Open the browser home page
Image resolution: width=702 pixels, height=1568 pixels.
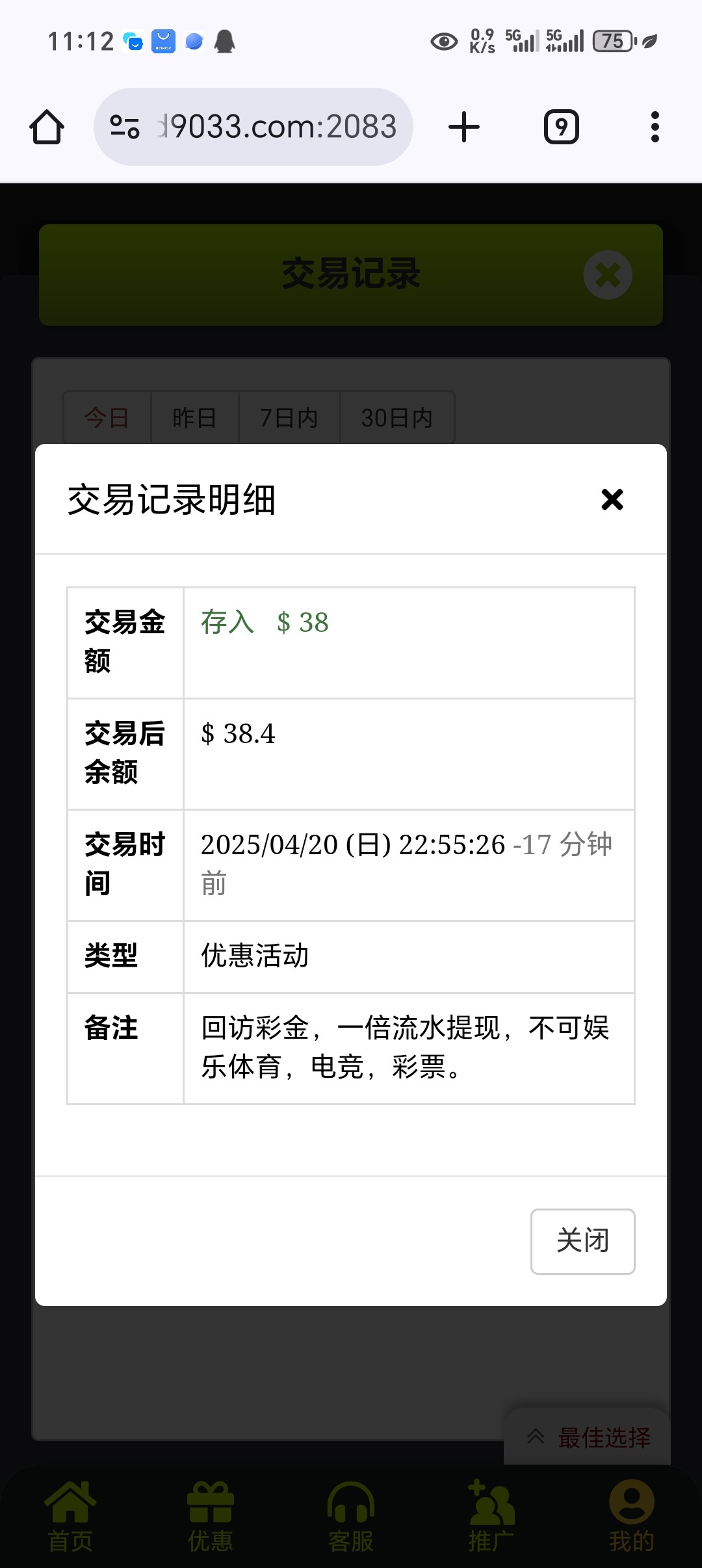pos(47,127)
